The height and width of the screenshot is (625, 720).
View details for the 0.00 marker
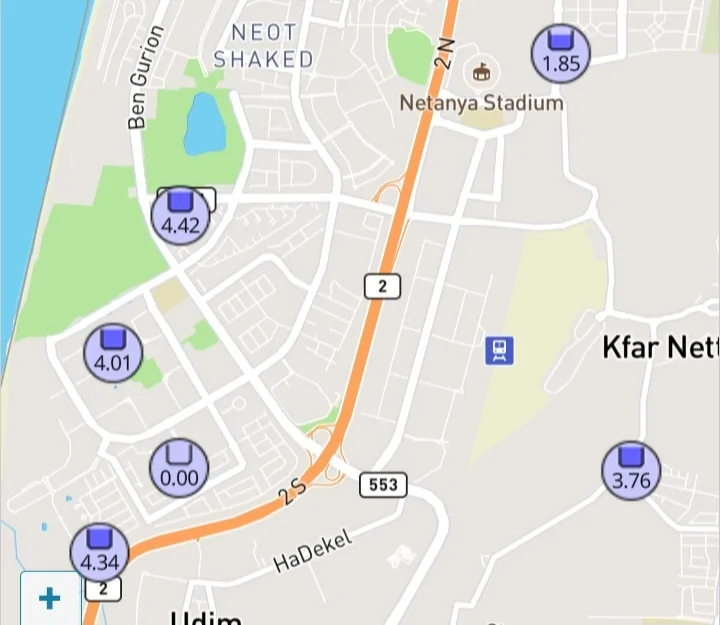180,467
